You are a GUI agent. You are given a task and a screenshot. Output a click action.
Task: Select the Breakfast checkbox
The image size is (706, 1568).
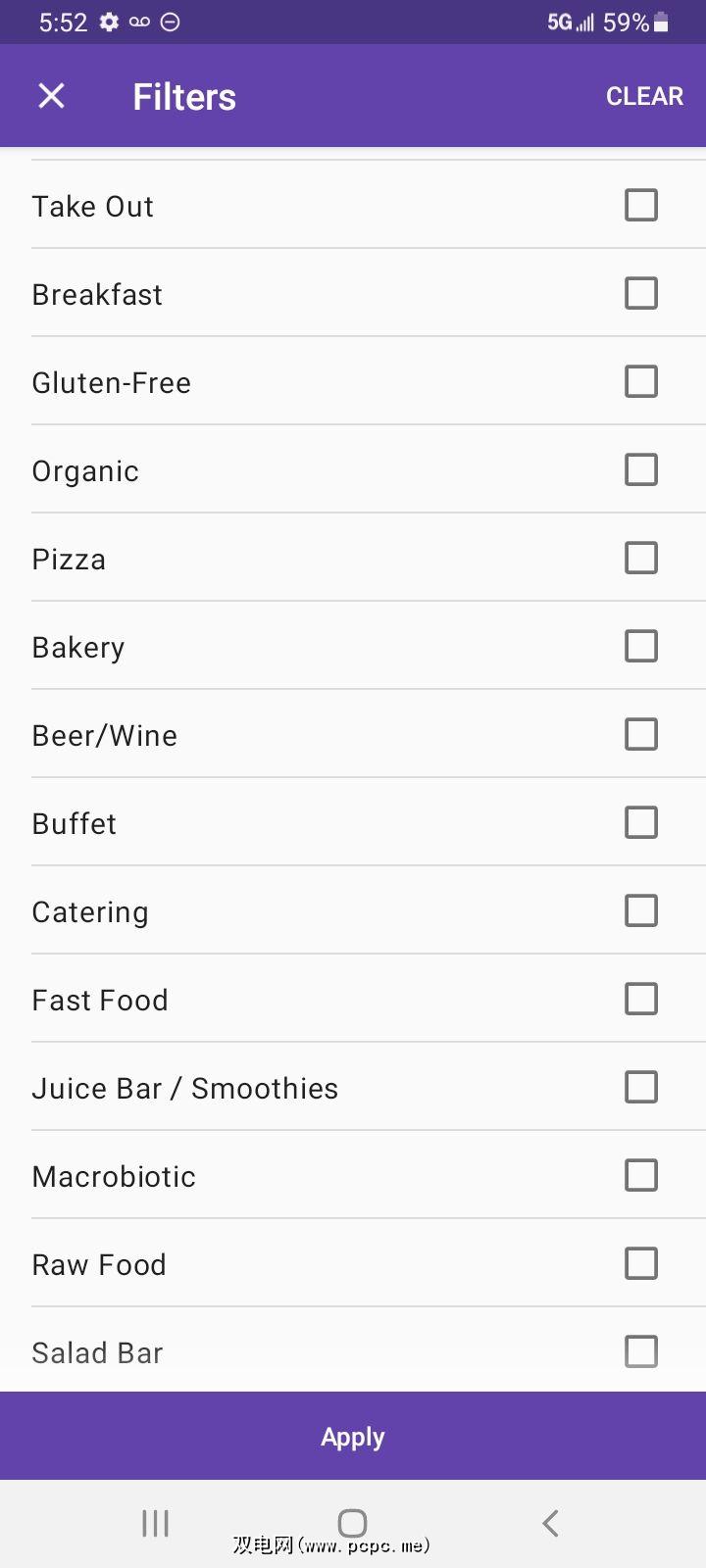tap(641, 294)
